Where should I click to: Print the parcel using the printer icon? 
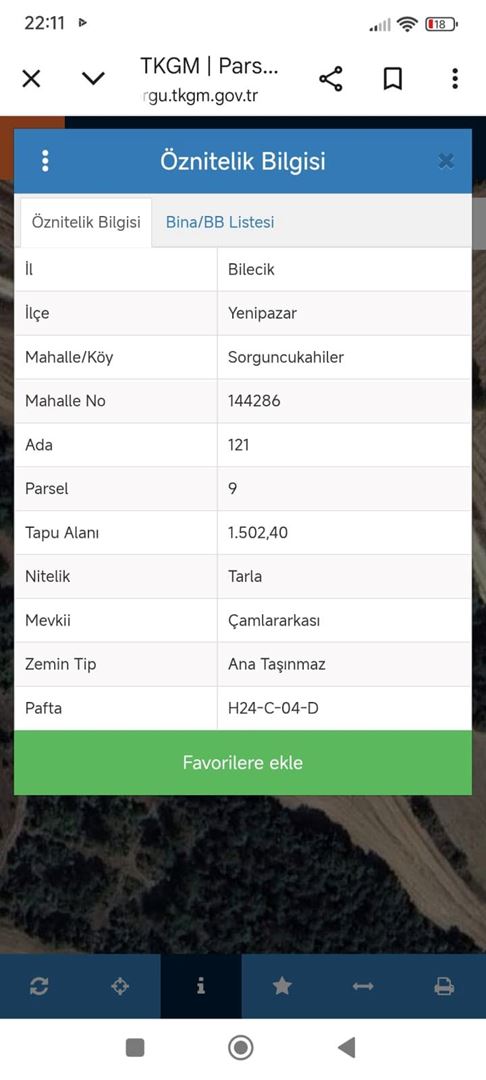click(x=444, y=986)
